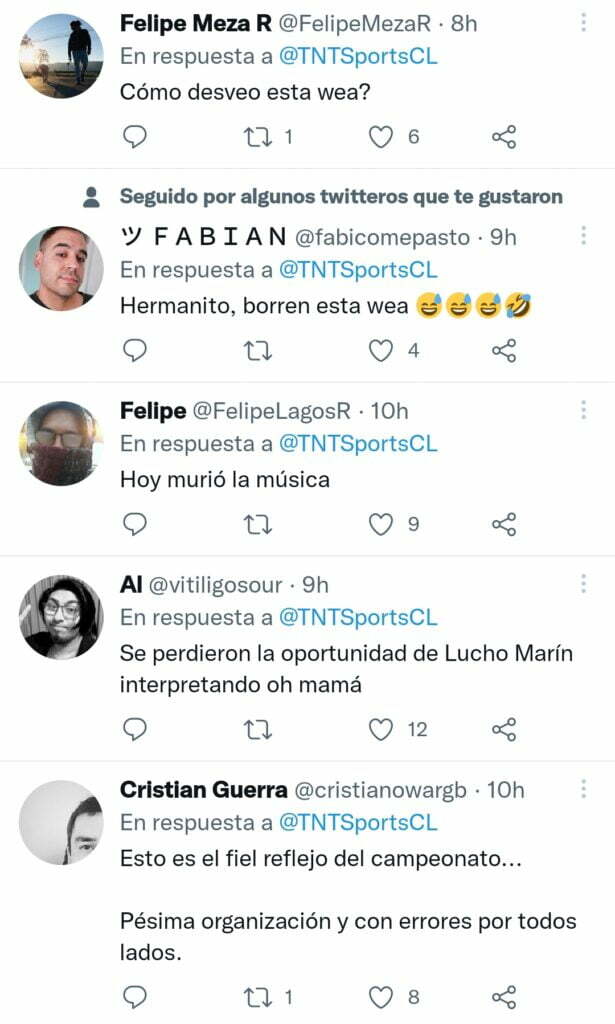Retweet Cristian Guerra's reply
This screenshot has width=615, height=1024.
pyautogui.click(x=258, y=996)
